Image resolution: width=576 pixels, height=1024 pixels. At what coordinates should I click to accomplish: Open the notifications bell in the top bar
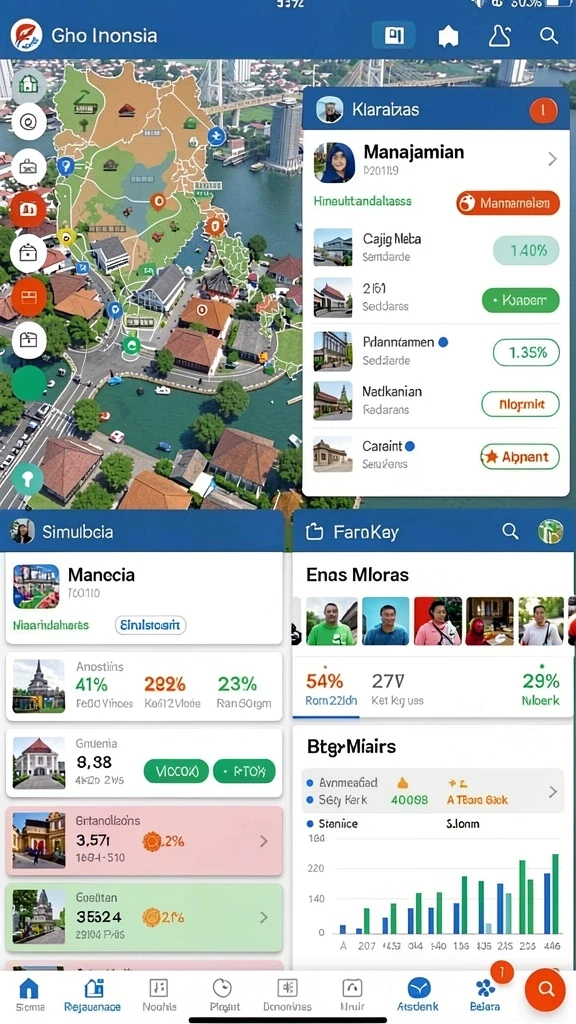pos(500,35)
